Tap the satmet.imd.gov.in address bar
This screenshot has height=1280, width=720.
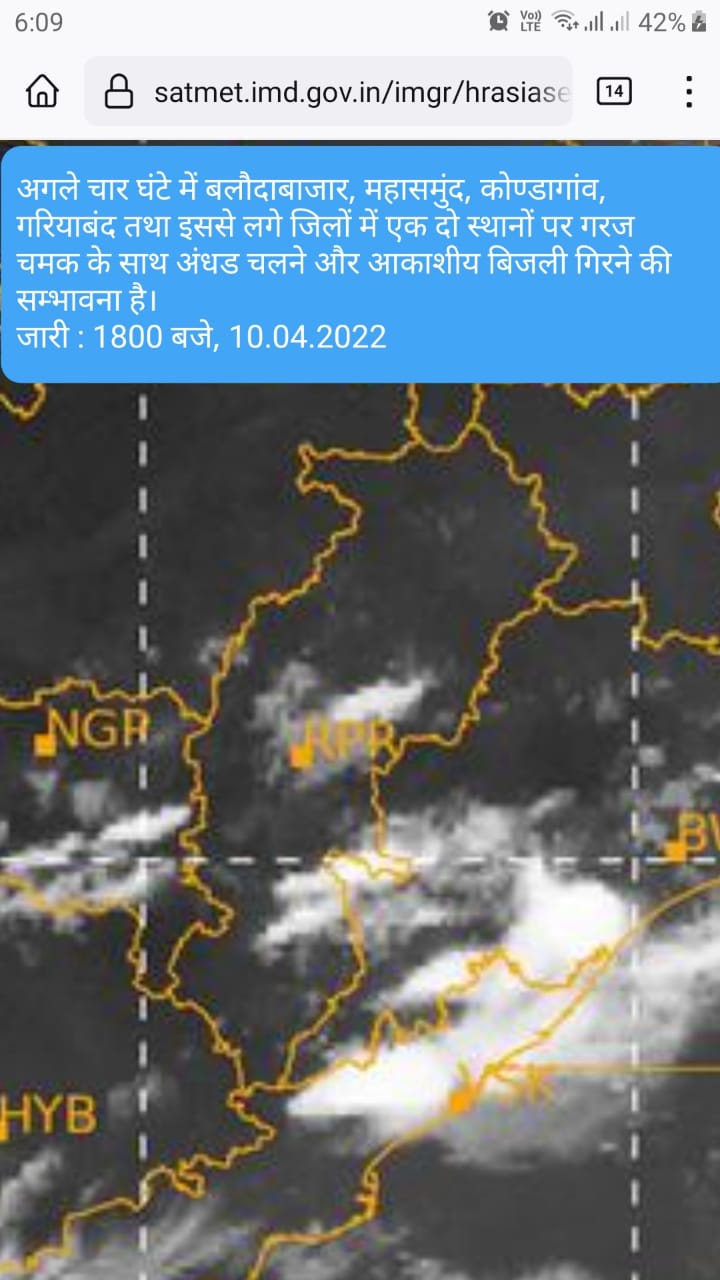tap(360, 93)
